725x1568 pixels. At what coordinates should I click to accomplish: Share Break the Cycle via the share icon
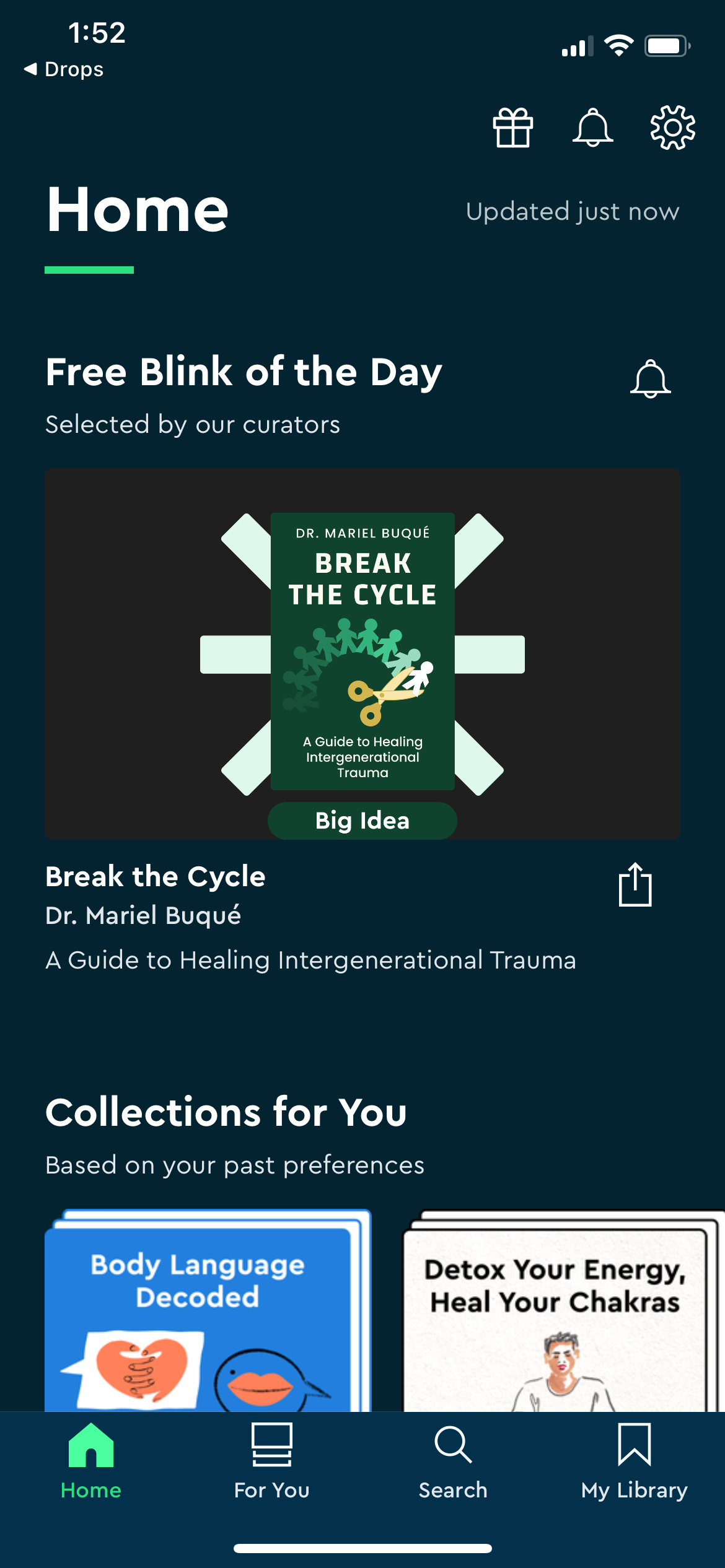tap(635, 884)
